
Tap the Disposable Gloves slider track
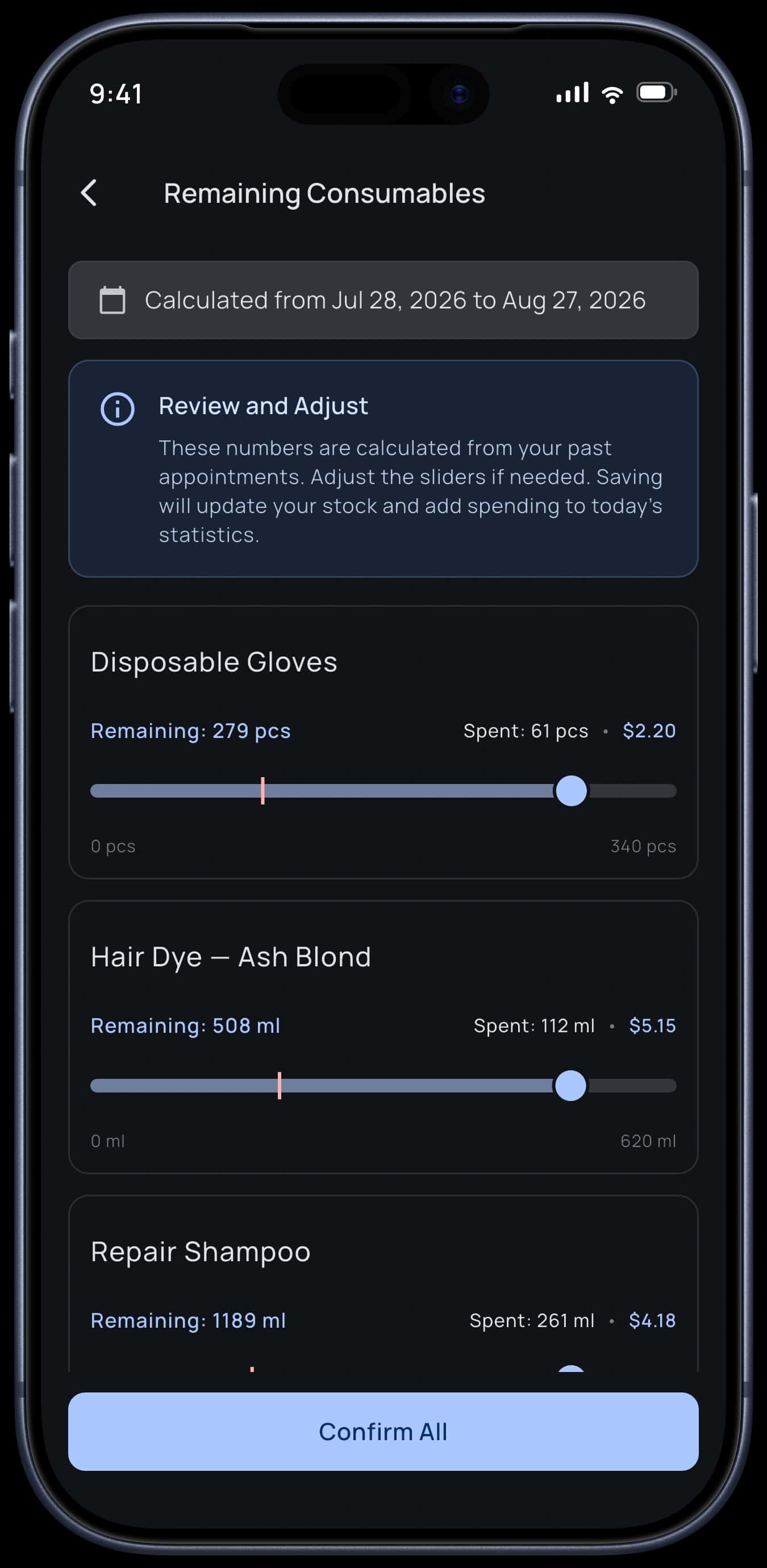[x=383, y=791]
